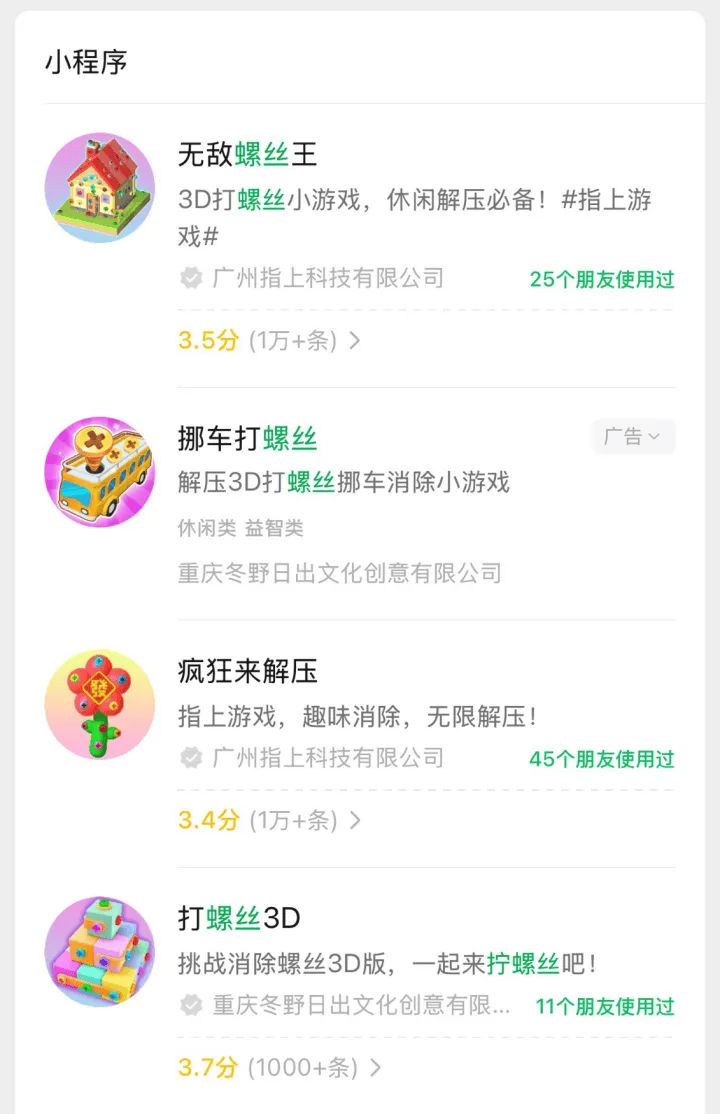
Task: Open reviews via chevron after 1万+条 for 无敌螺丝王
Action: 355,341
